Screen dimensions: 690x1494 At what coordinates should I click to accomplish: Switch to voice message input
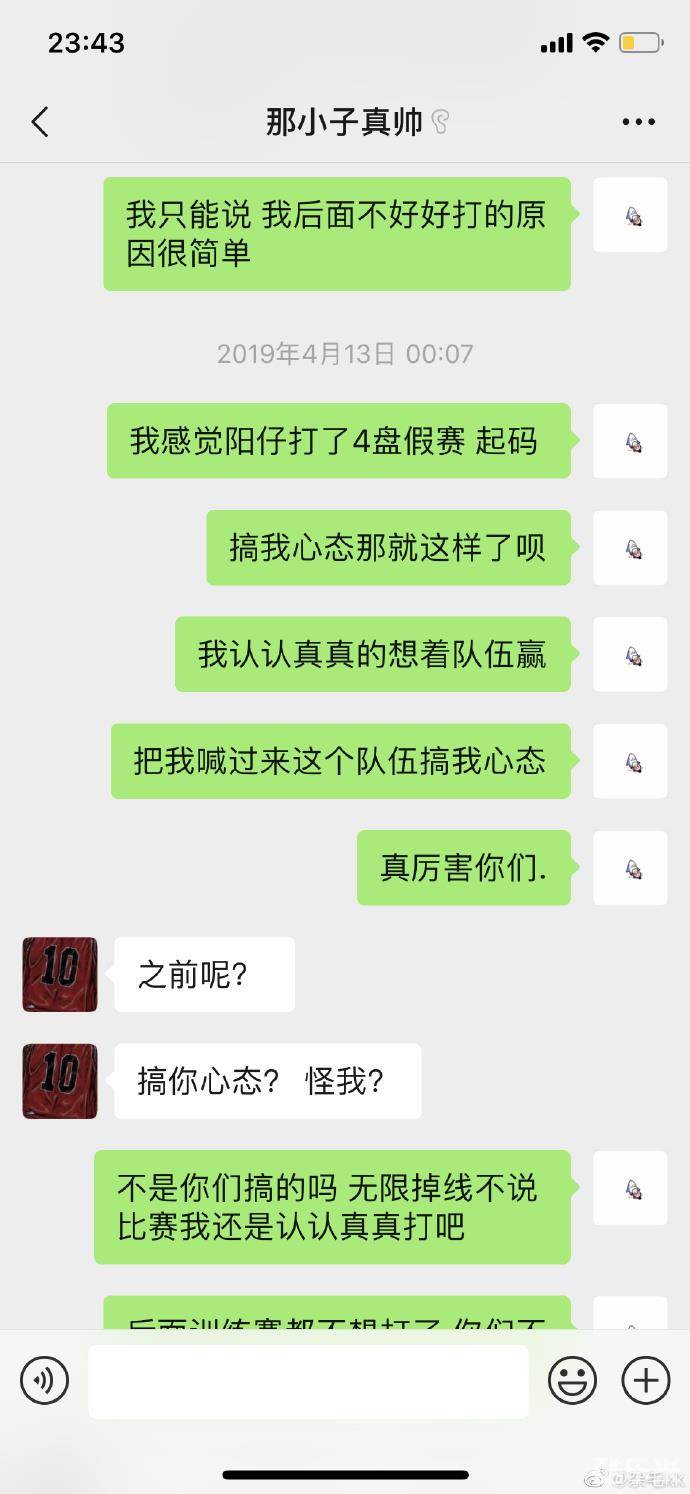pos(44,1381)
